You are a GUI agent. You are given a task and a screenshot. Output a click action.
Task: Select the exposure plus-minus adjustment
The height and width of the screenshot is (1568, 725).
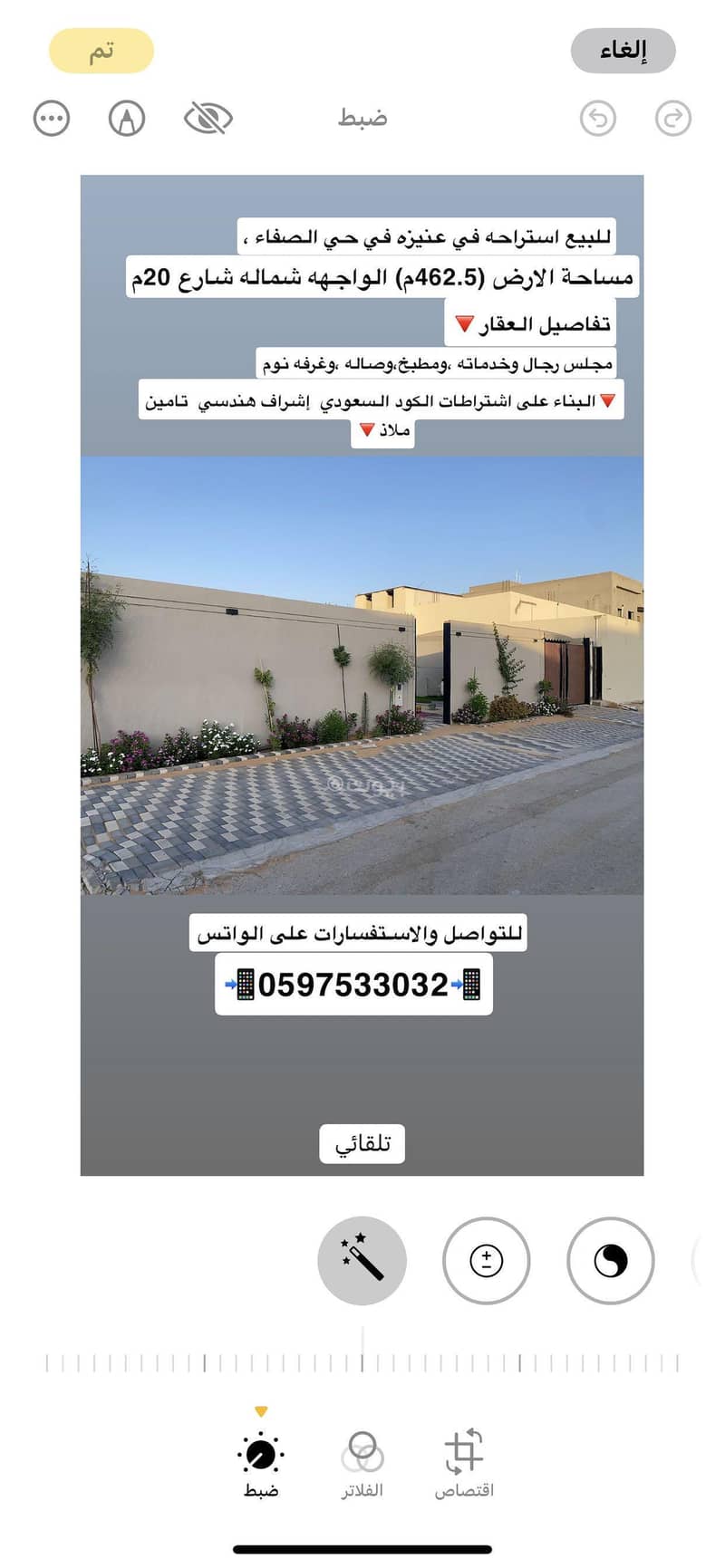click(486, 1260)
